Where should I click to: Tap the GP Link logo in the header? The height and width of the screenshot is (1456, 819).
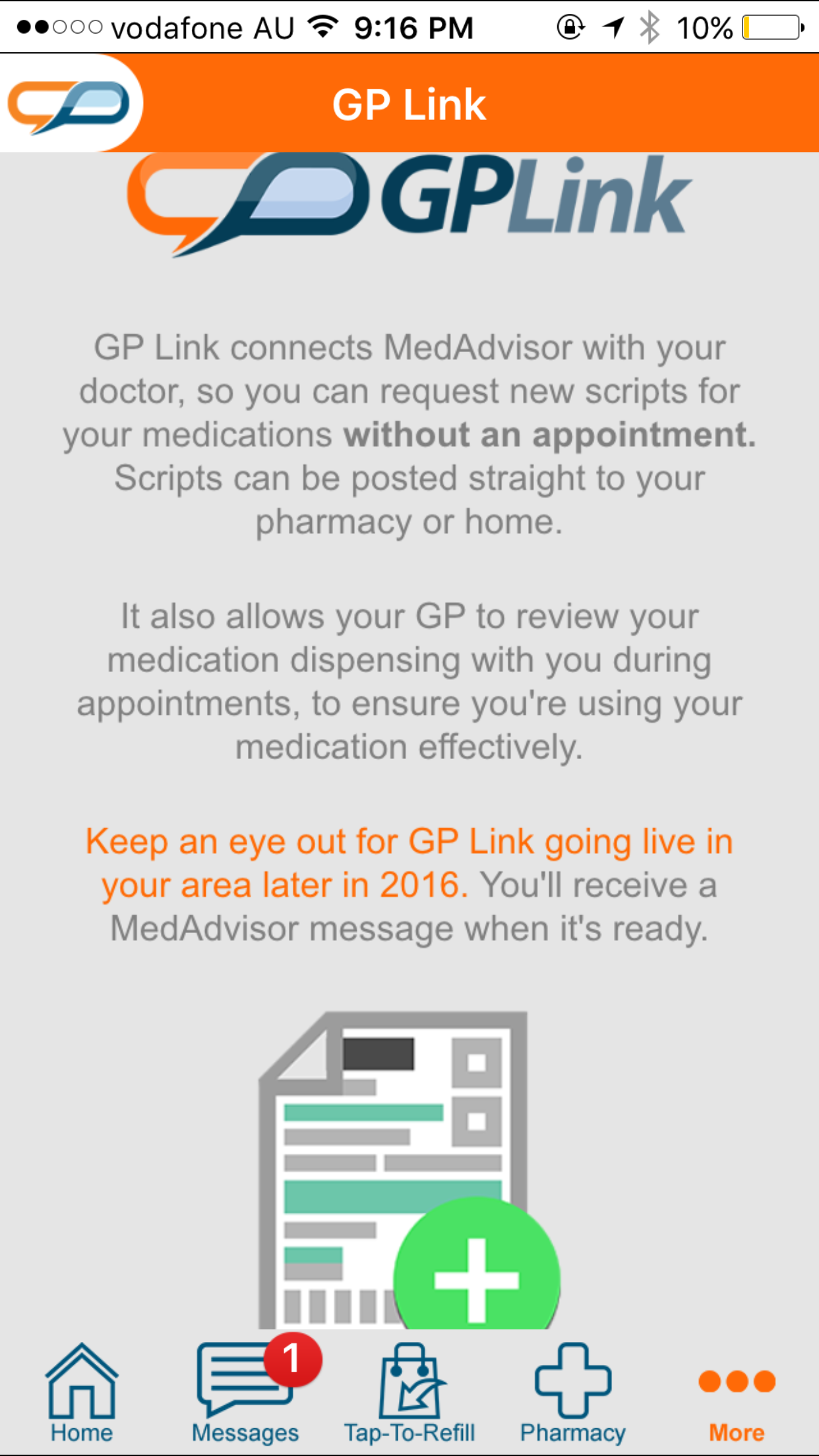pos(69,104)
